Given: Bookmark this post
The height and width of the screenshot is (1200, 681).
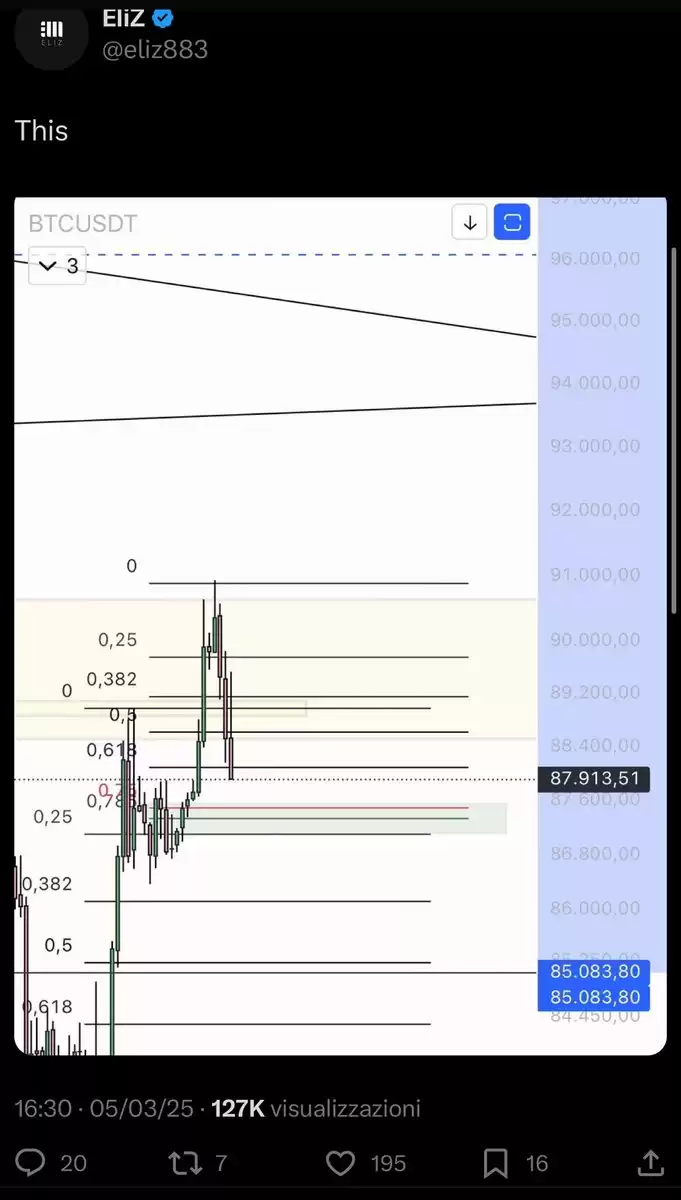Looking at the screenshot, I should tap(496, 1162).
